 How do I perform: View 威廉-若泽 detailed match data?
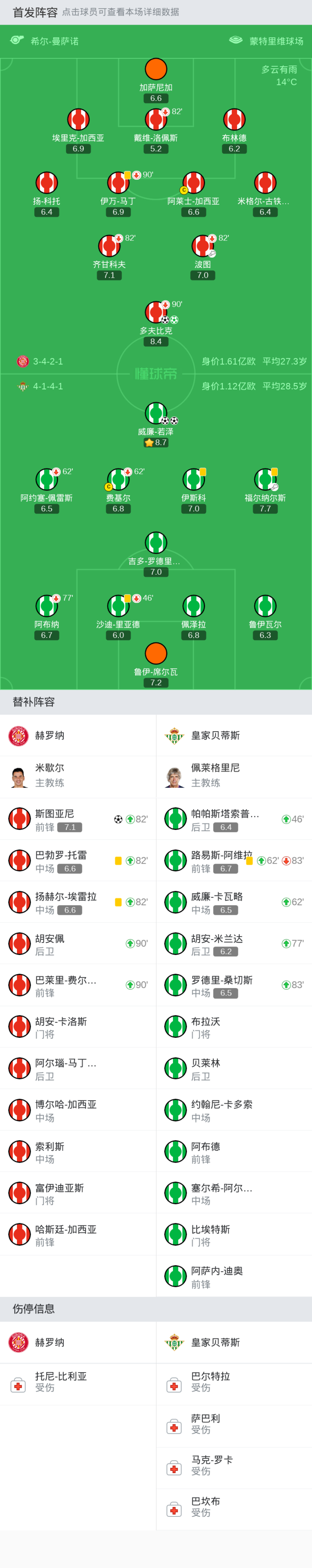point(156,413)
